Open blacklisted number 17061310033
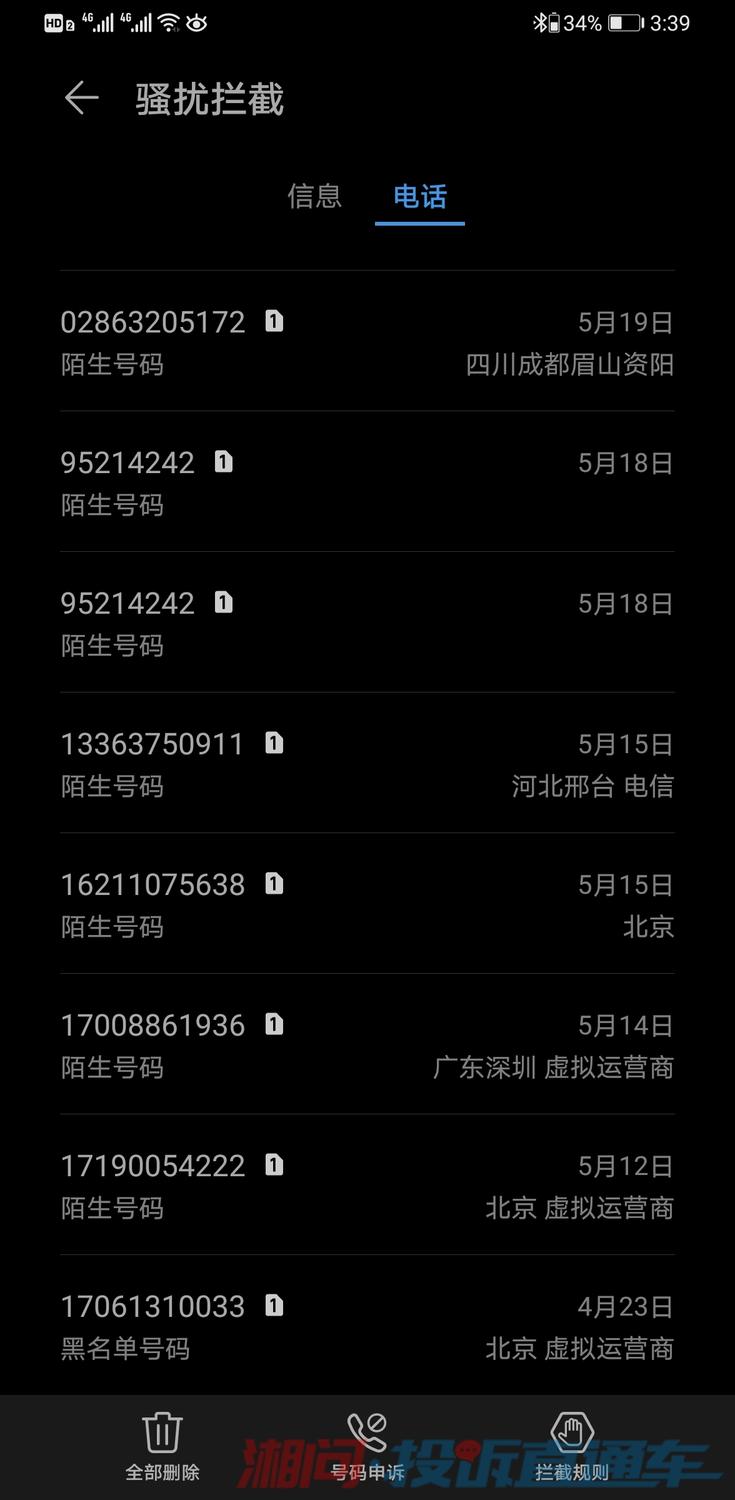The image size is (735, 1500). point(366,1326)
